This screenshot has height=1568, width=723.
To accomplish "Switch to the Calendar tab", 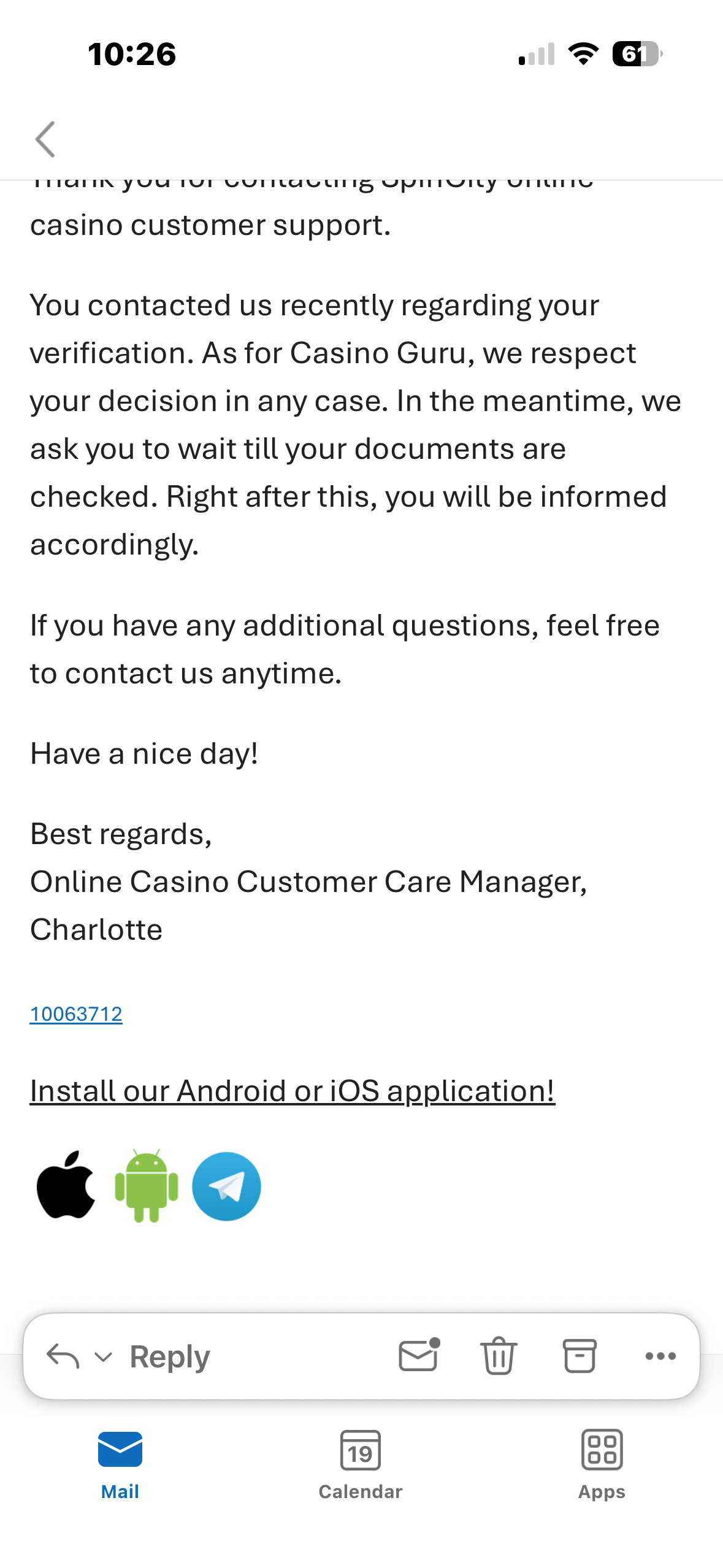I will point(361,1464).
